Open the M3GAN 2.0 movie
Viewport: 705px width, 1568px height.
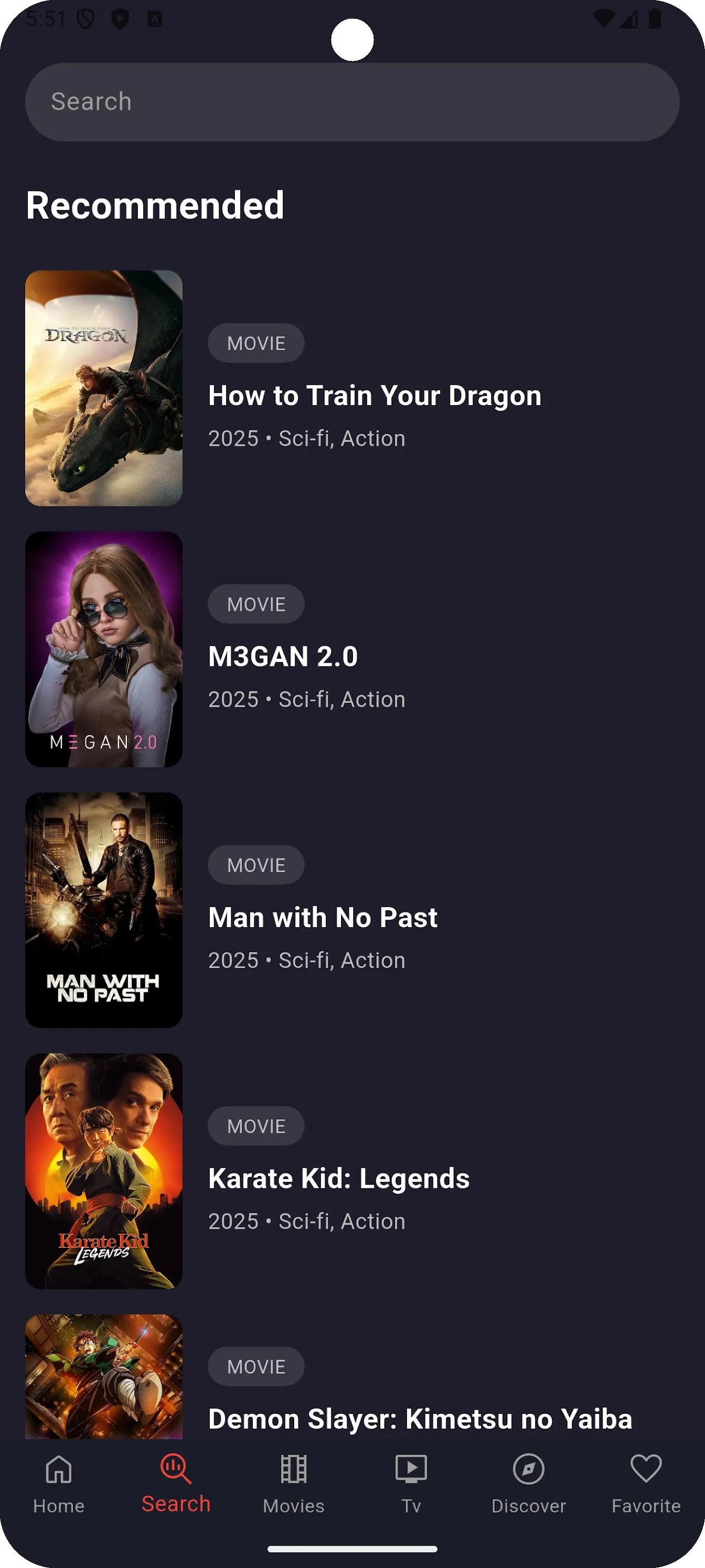[283, 656]
